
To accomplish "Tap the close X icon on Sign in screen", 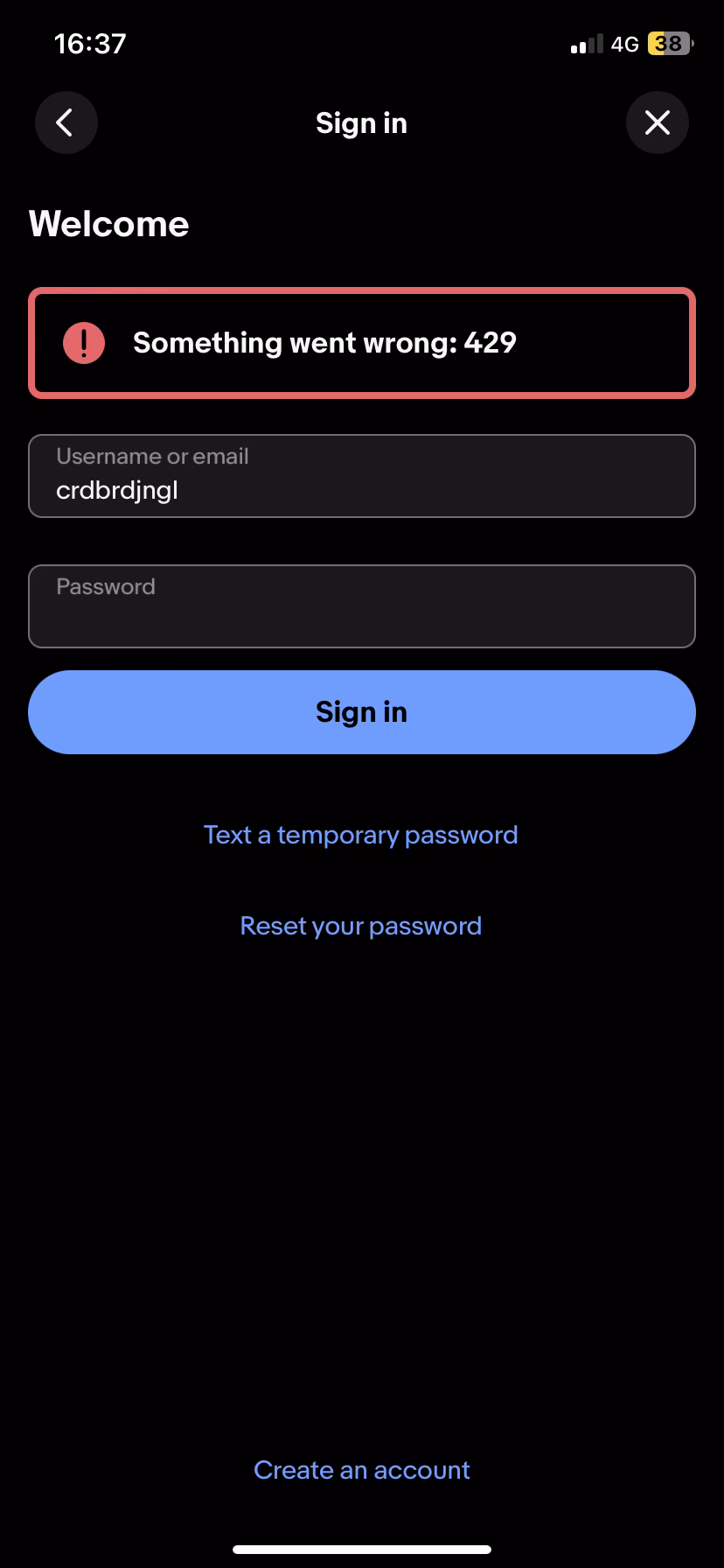I will coord(658,122).
